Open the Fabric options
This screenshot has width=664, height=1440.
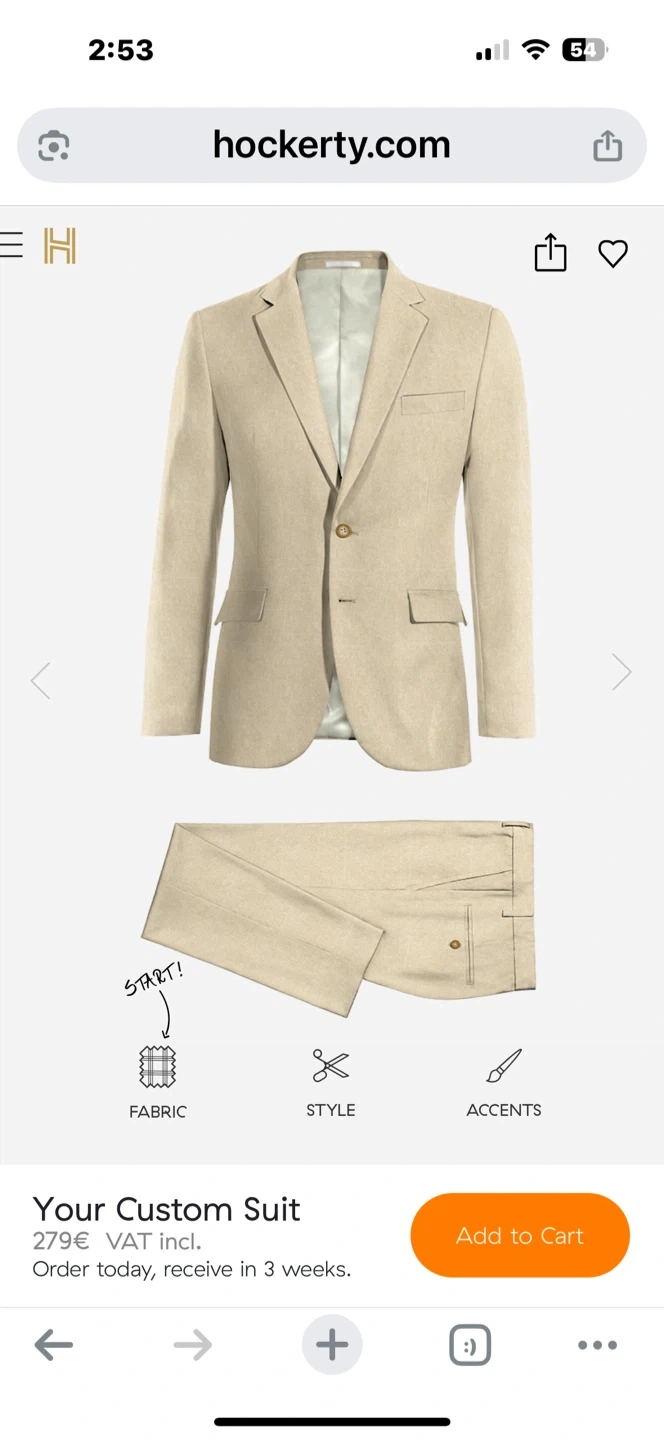click(x=158, y=1081)
